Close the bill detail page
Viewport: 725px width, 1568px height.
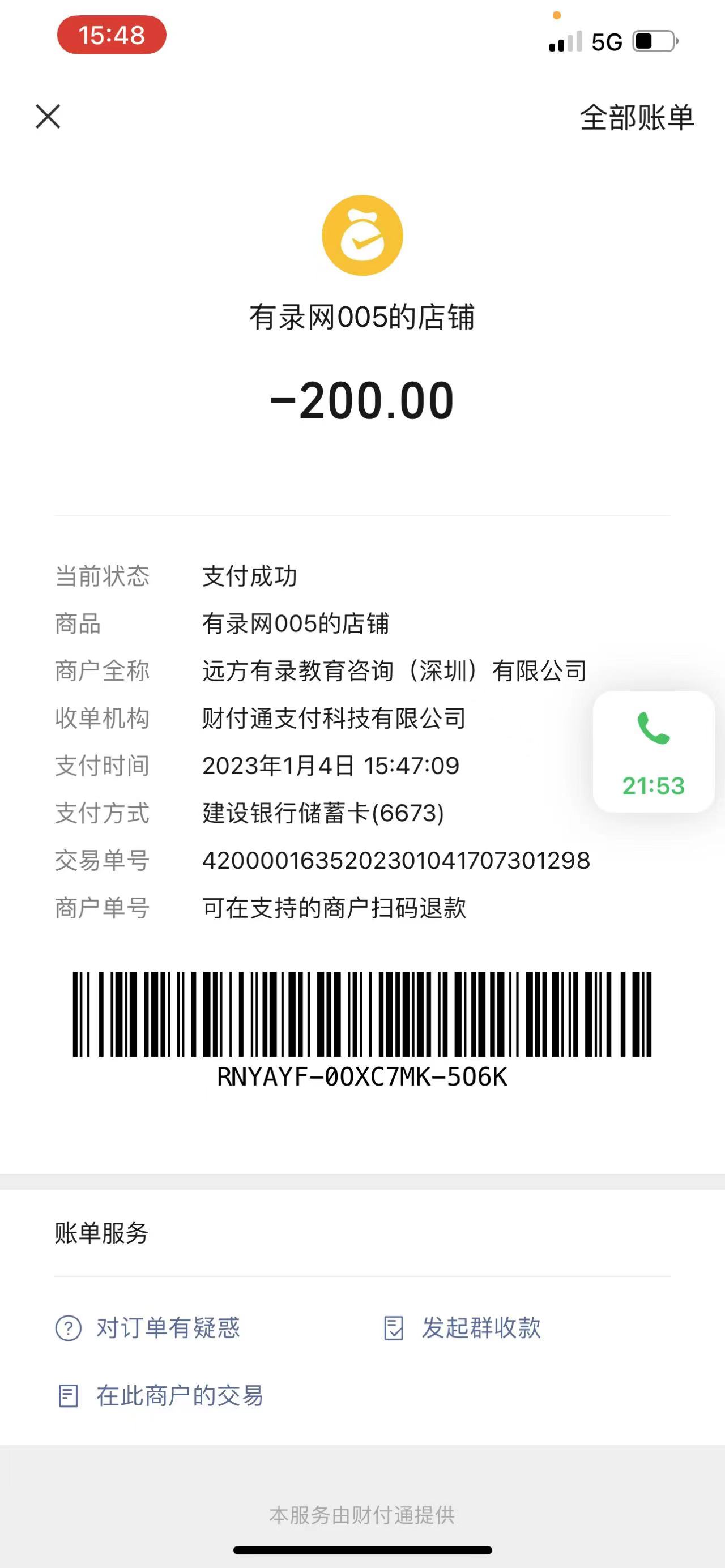[48, 116]
